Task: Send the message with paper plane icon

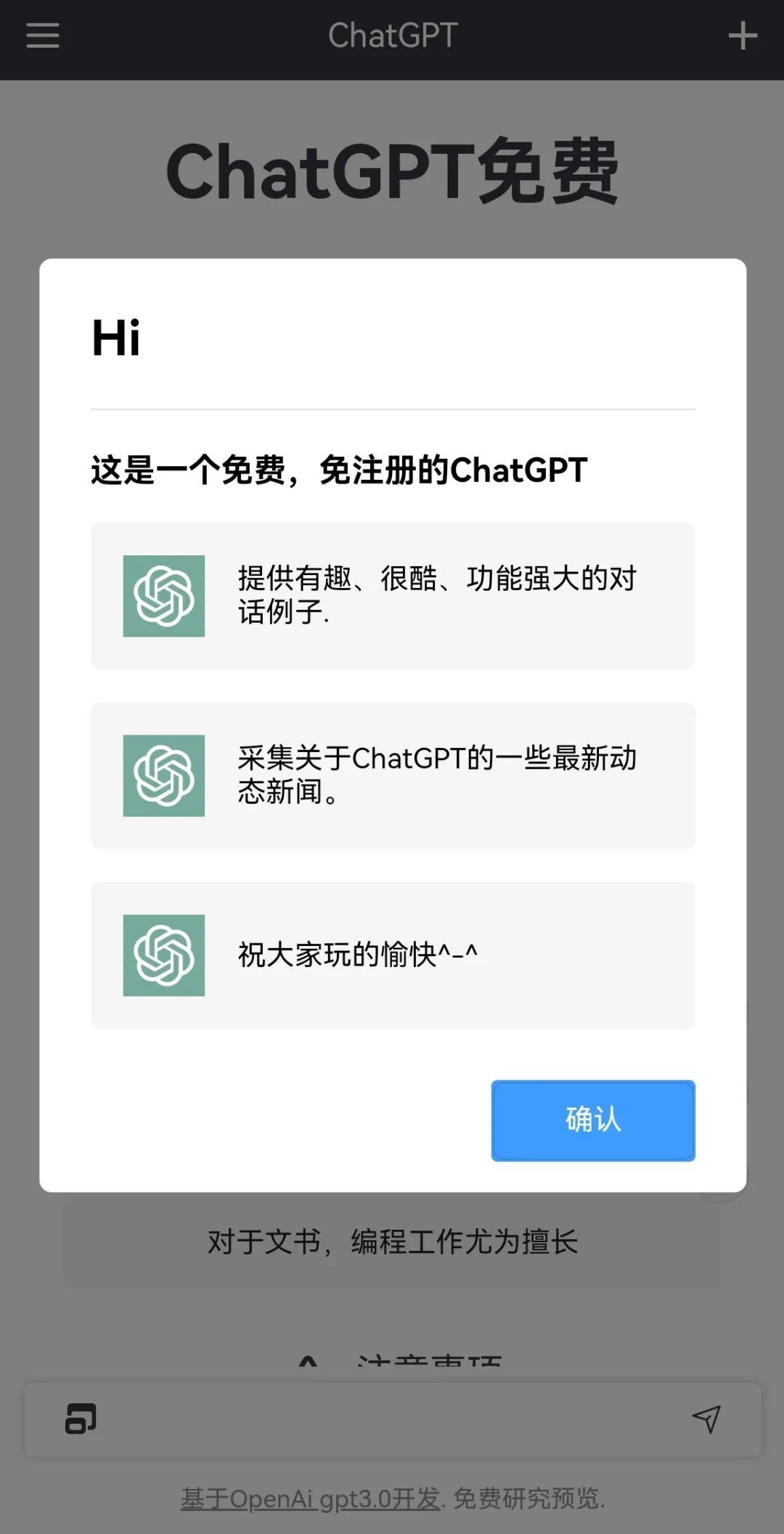Action: (706, 1419)
